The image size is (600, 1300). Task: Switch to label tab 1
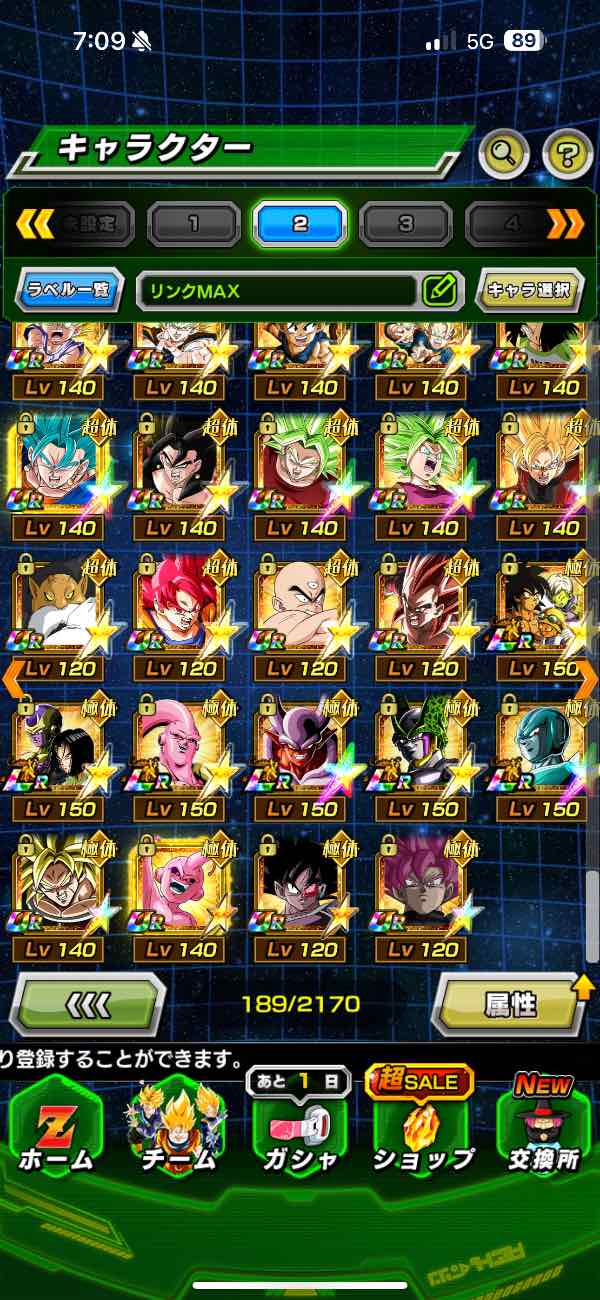pos(193,224)
